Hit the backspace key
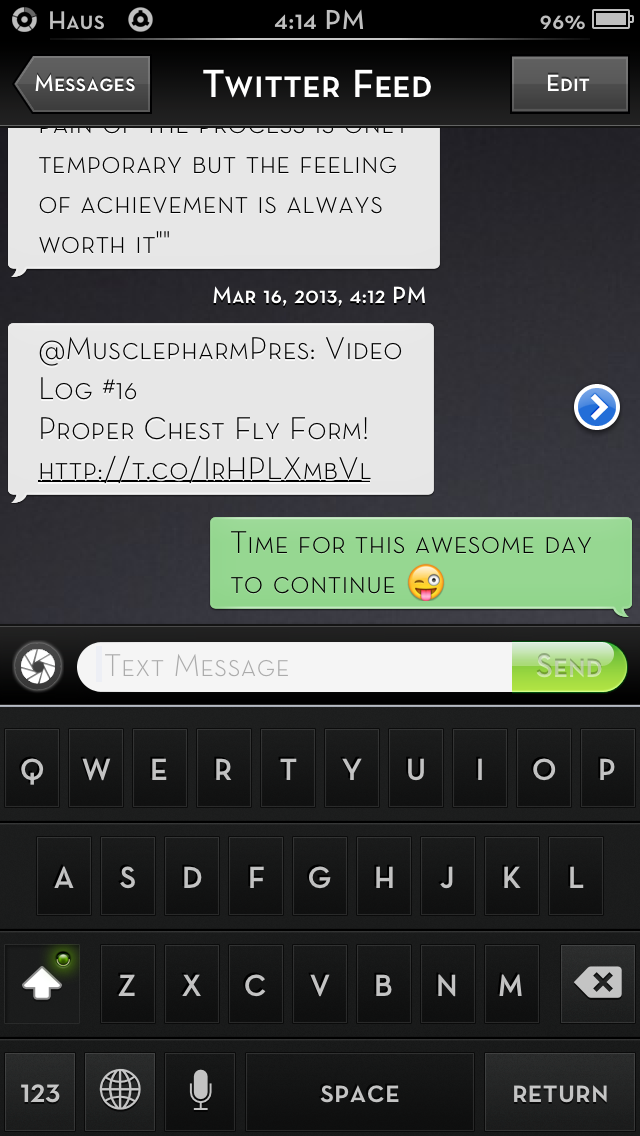Image resolution: width=640 pixels, height=1136 pixels. point(598,984)
